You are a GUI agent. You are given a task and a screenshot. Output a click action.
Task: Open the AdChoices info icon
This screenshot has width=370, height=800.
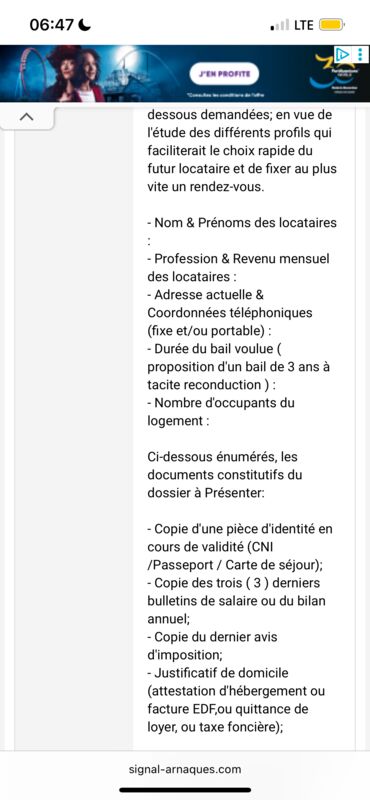[342, 54]
